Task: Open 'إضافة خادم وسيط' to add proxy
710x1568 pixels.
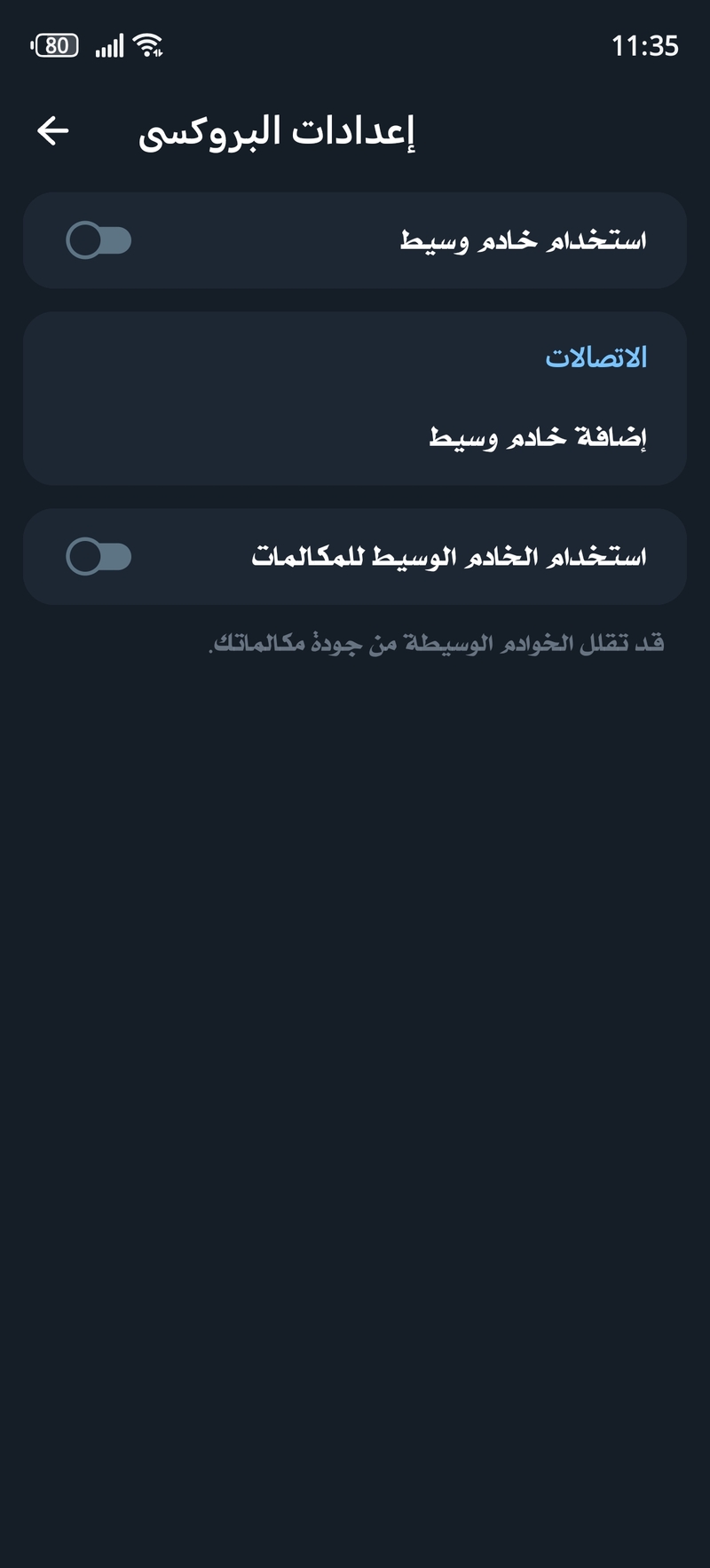Action: coord(537,437)
